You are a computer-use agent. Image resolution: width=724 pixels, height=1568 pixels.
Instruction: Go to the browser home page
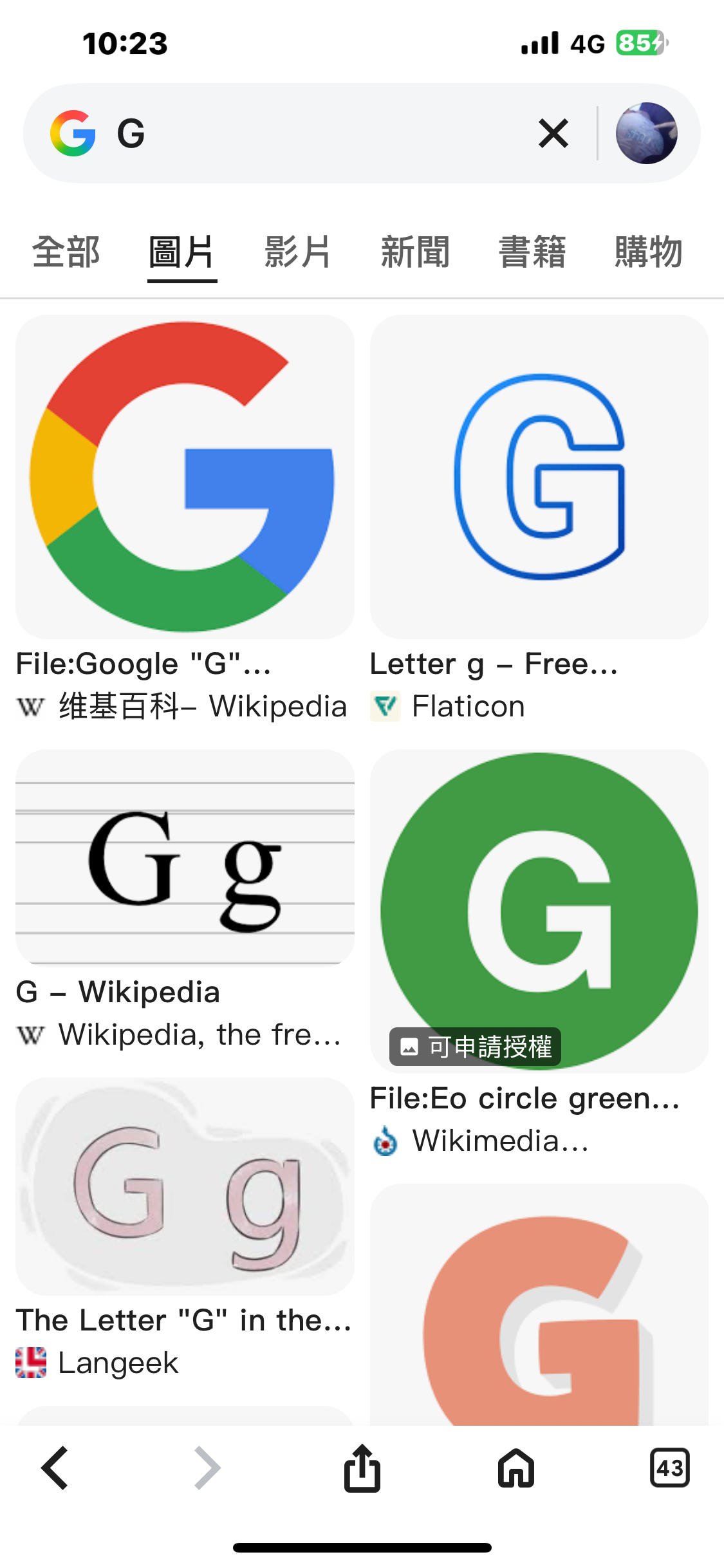(x=516, y=1468)
